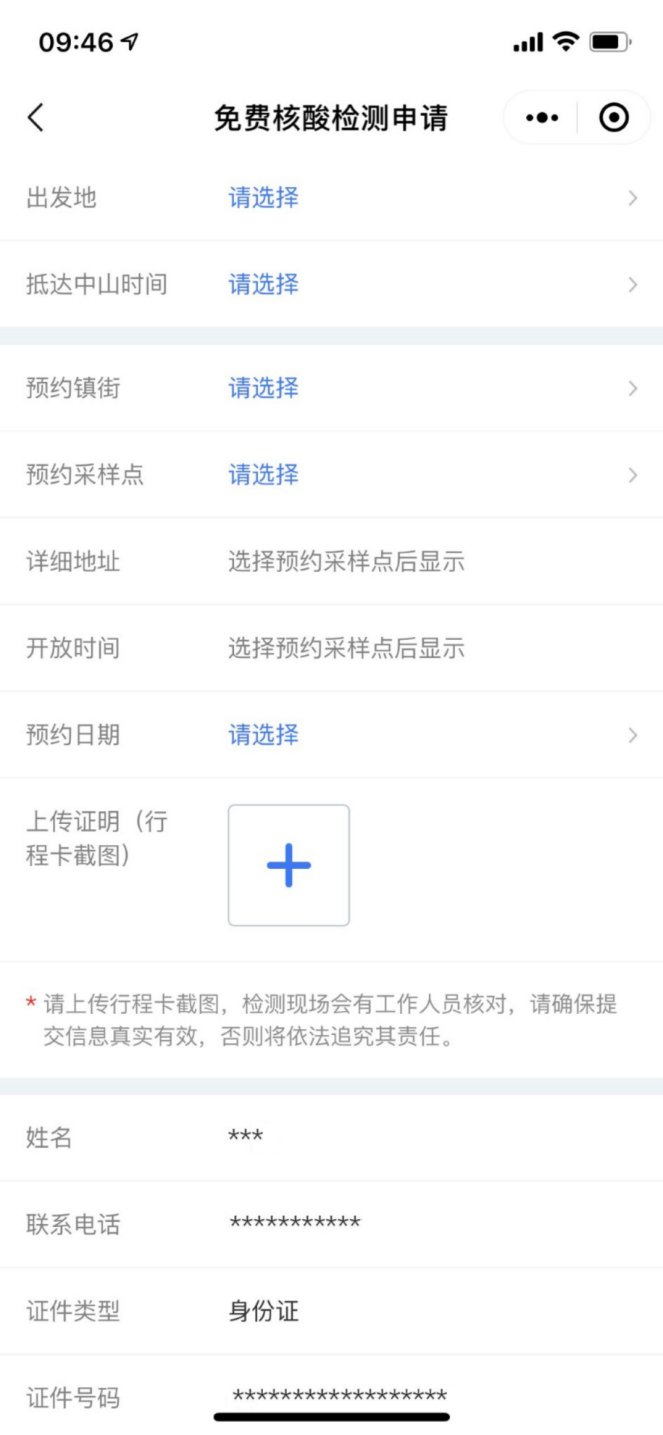Image resolution: width=663 pixels, height=1435 pixels.
Task: Go back with the top-left arrow
Action: [x=36, y=118]
